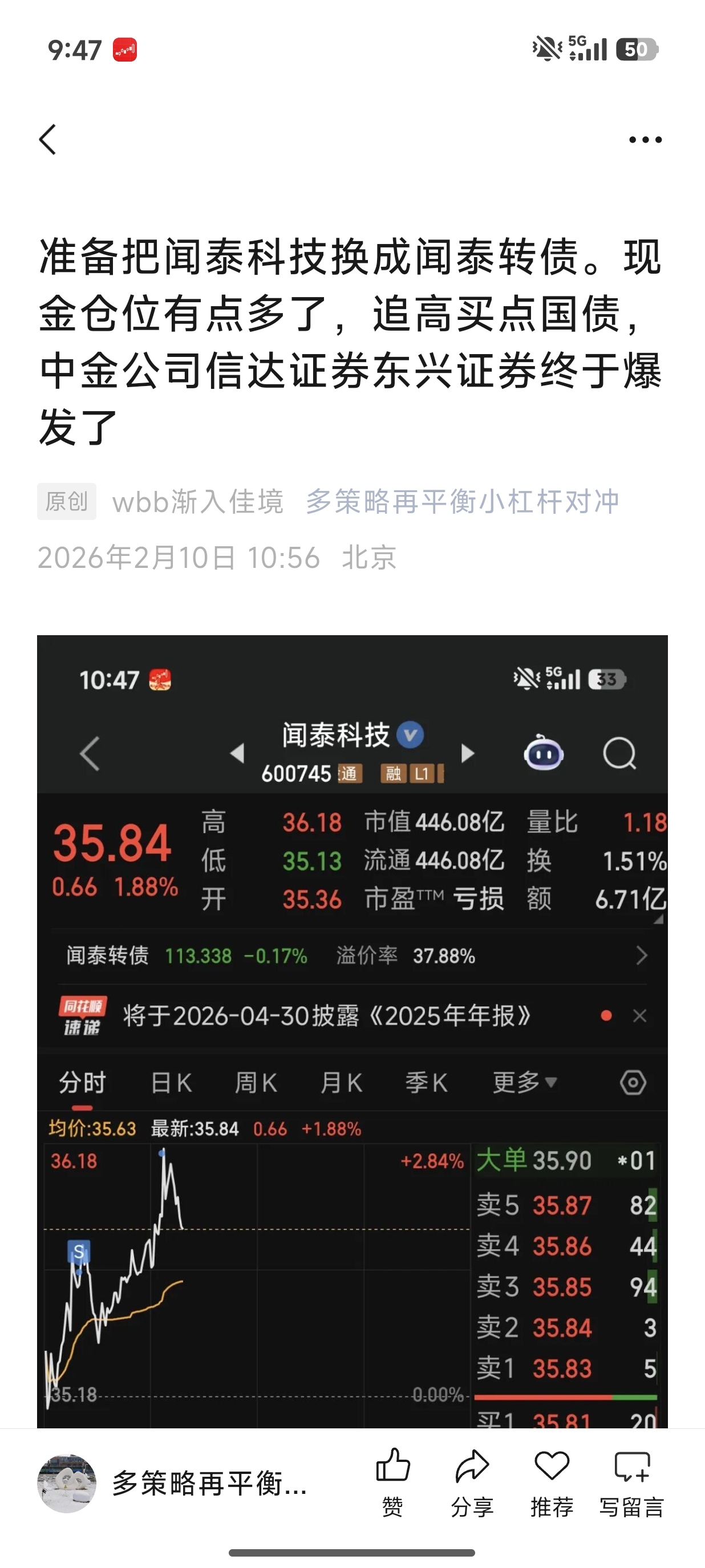Open the author's avatar in the bottom bar
The width and height of the screenshot is (705, 1568).
67,1483
